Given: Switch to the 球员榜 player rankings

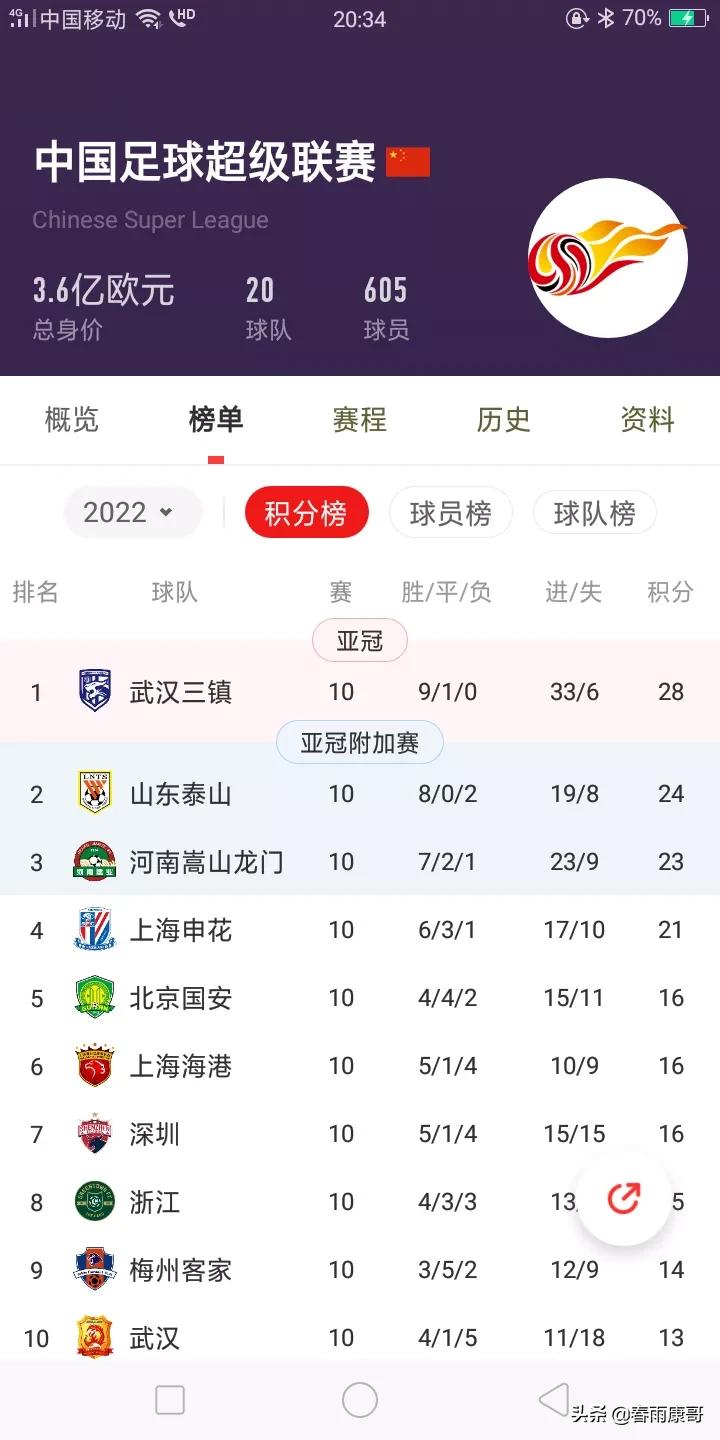Looking at the screenshot, I should 451,512.
